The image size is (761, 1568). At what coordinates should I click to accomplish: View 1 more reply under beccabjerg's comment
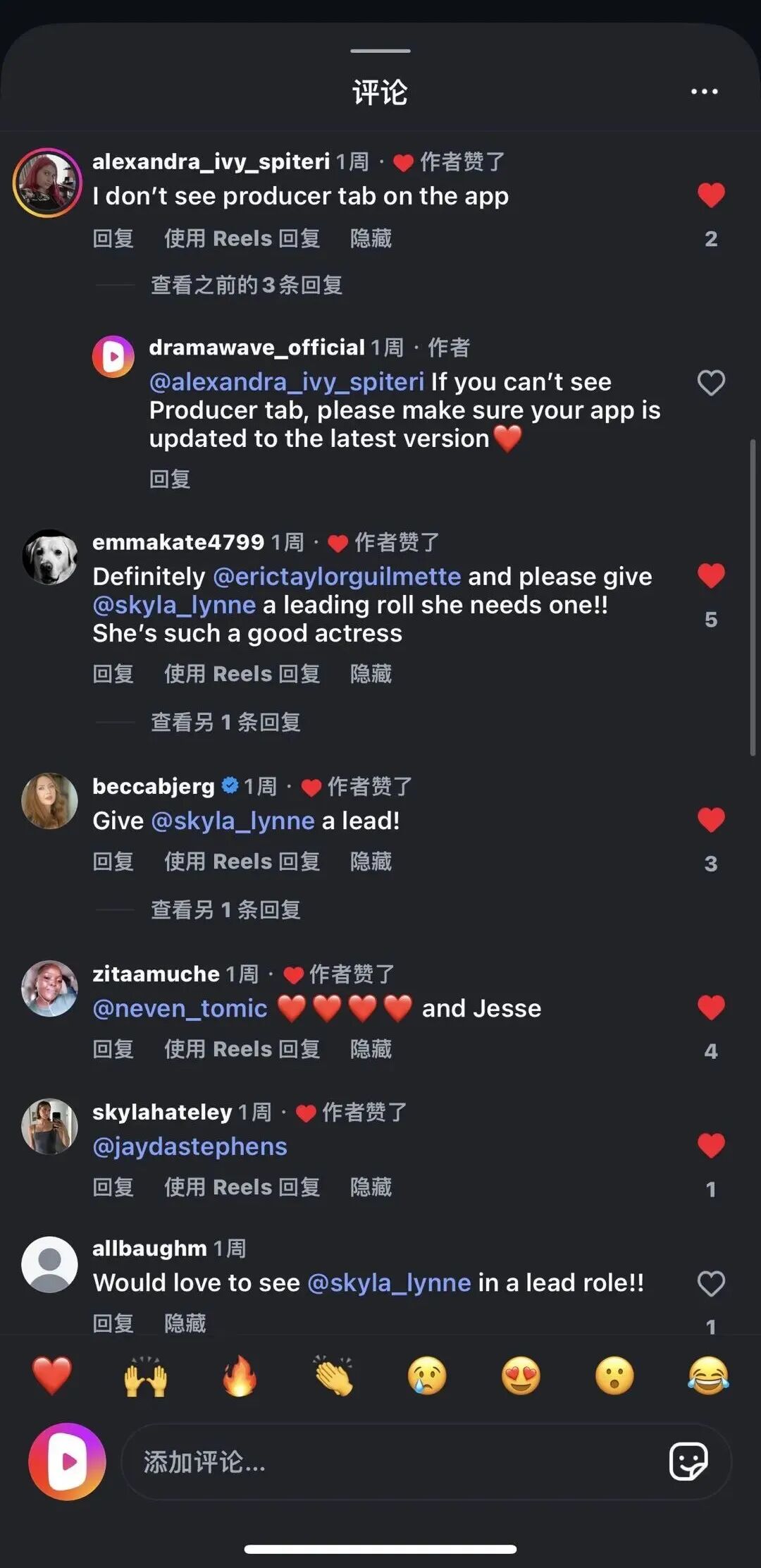tap(225, 909)
